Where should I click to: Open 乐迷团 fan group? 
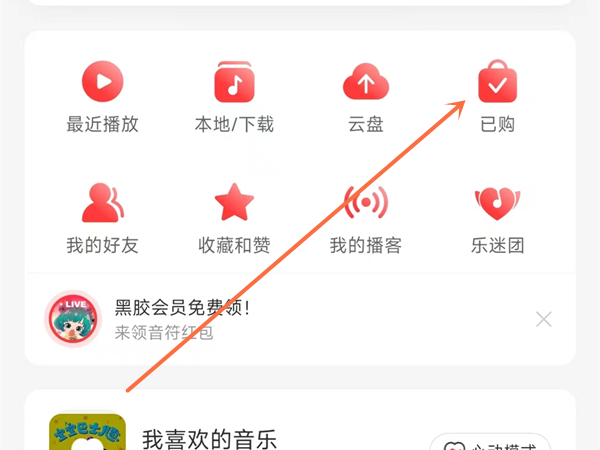(497, 217)
